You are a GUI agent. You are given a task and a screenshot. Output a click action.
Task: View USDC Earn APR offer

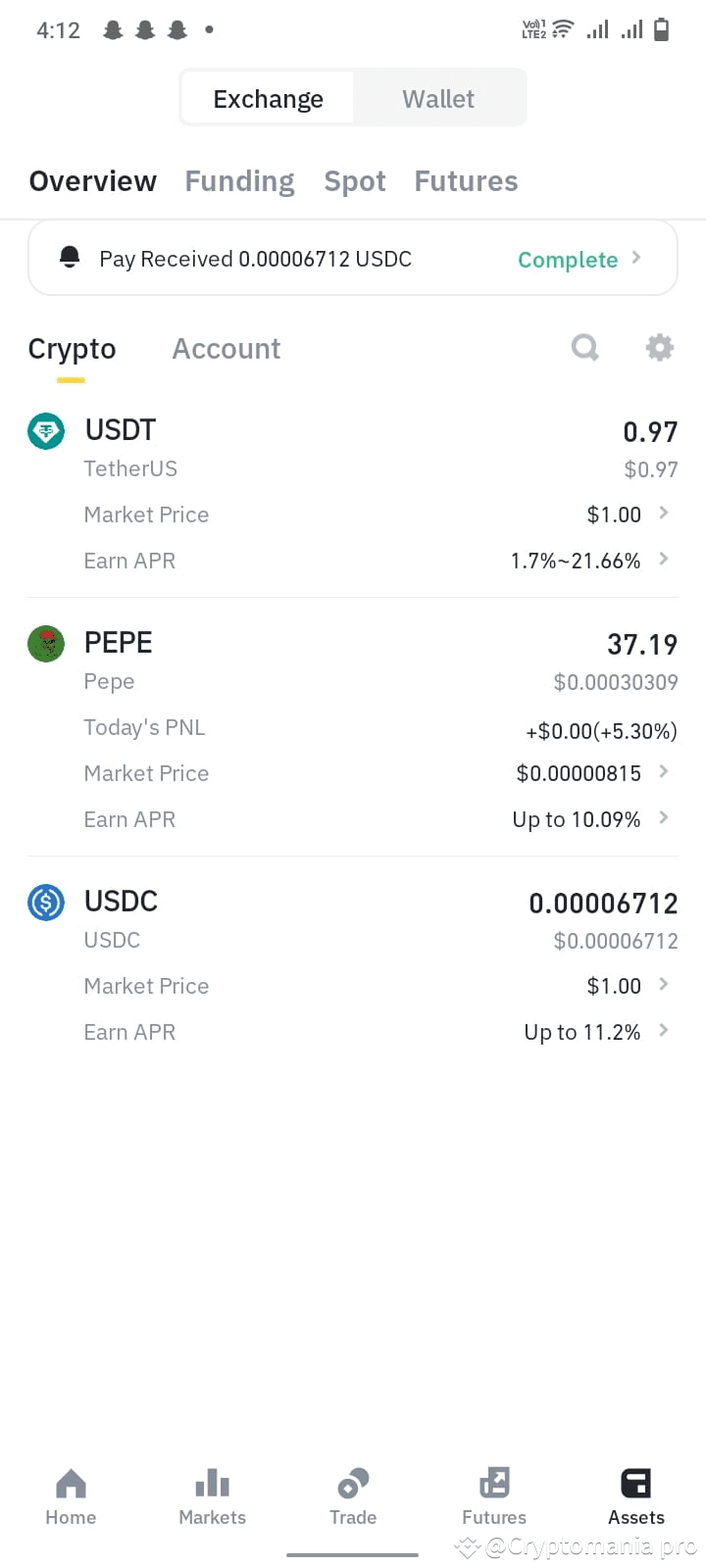(353, 1032)
